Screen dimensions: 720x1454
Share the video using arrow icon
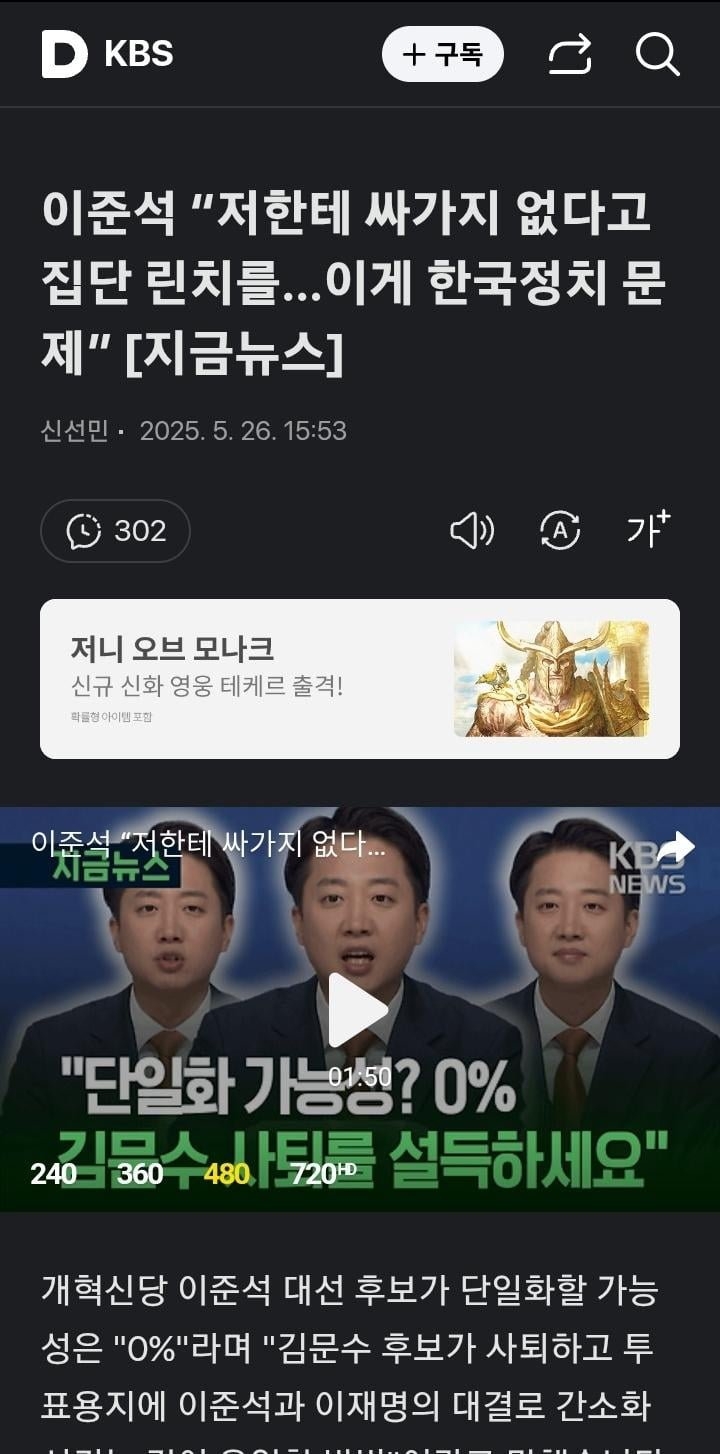677,846
